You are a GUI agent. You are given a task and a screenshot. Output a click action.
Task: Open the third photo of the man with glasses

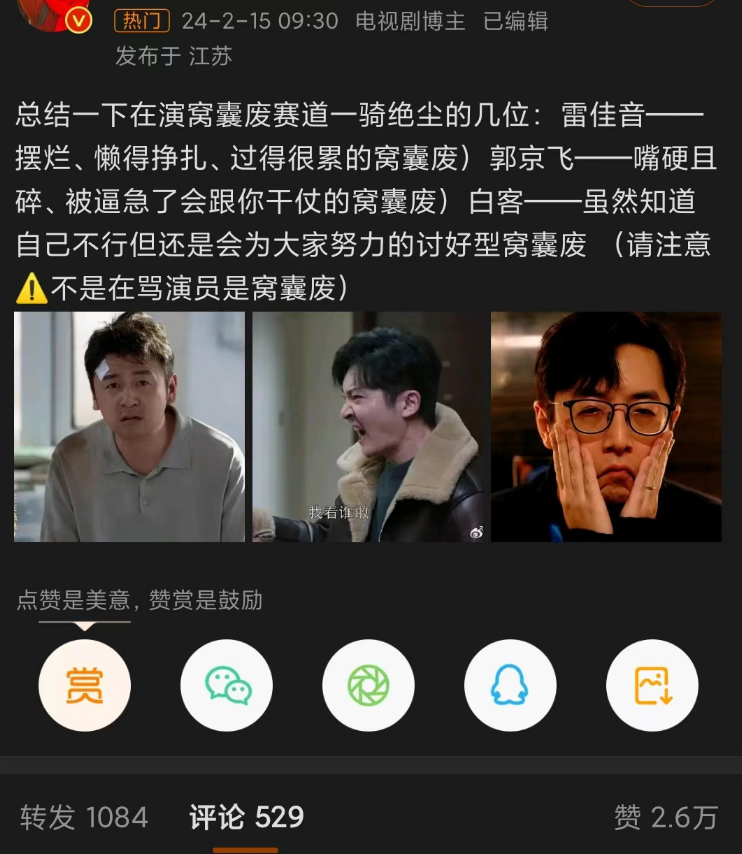(606, 427)
